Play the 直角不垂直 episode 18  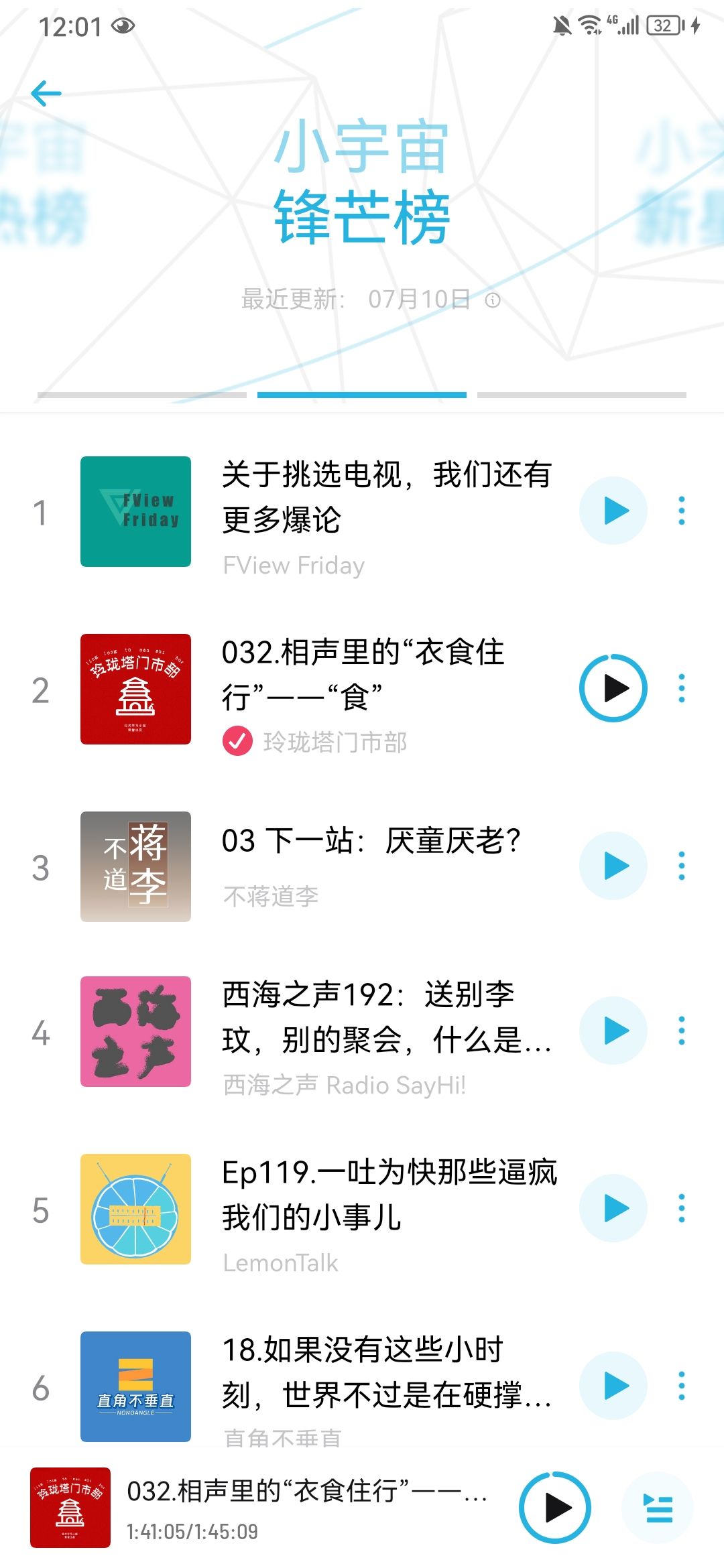[x=613, y=1386]
